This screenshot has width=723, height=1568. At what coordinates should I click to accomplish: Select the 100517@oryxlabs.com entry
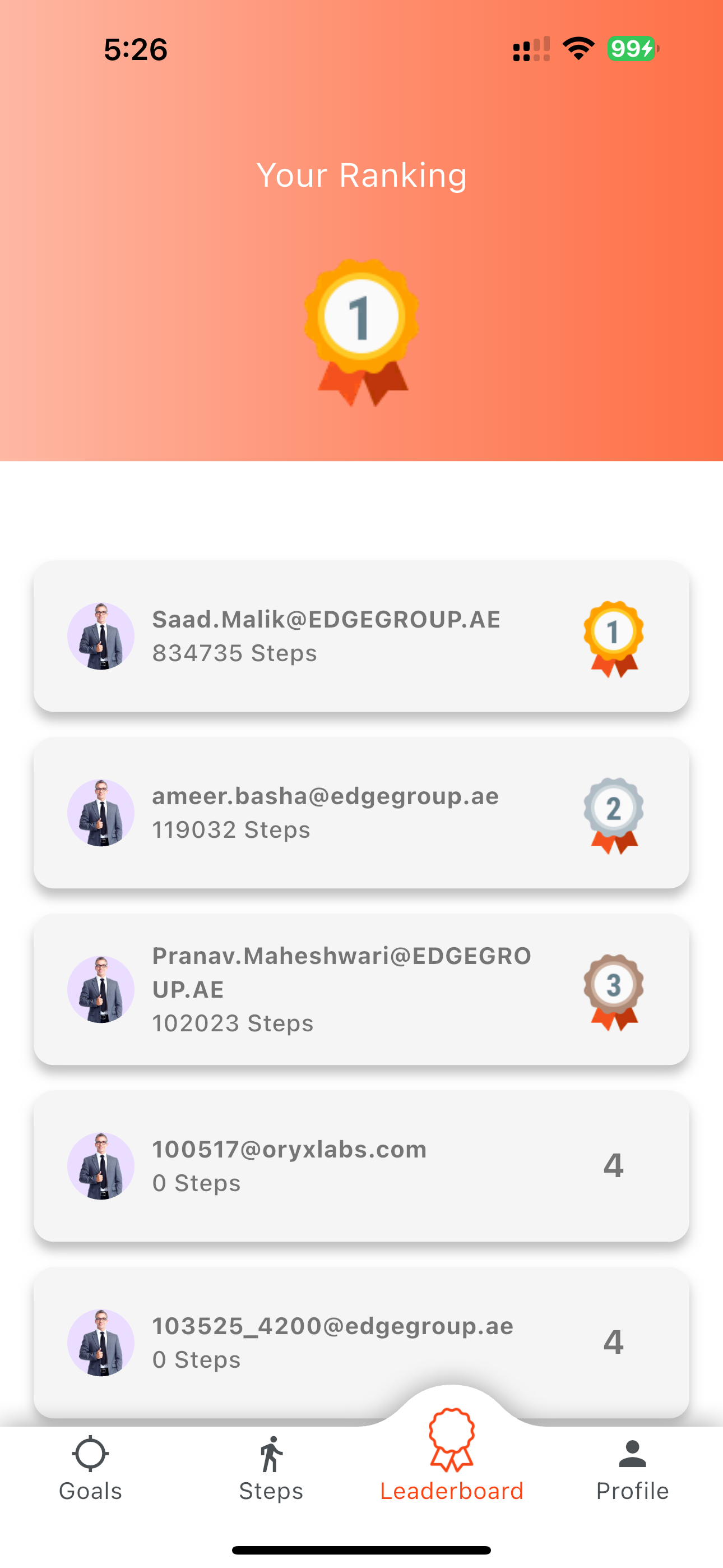pyautogui.click(x=361, y=1166)
